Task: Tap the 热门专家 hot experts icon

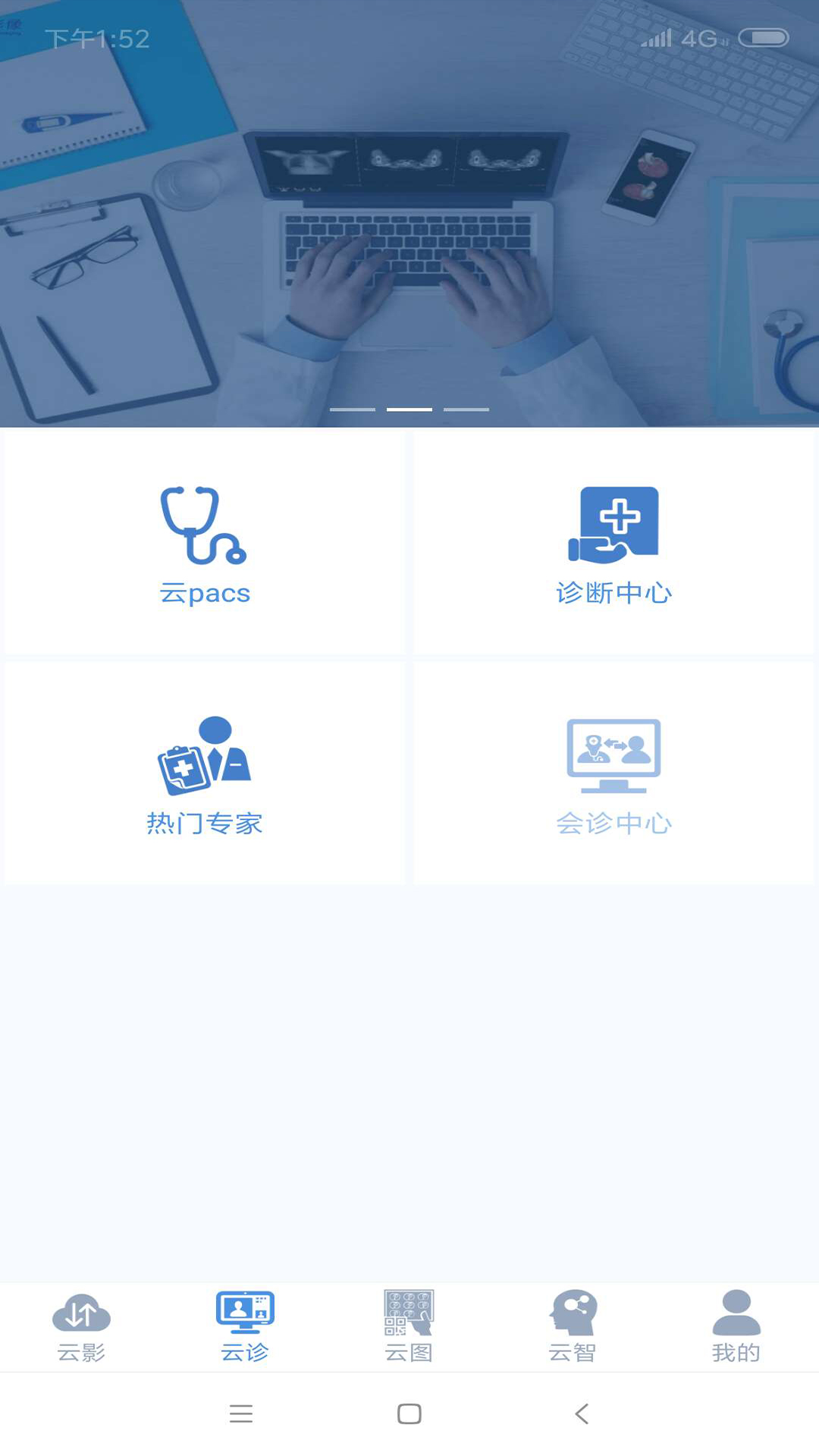Action: click(x=205, y=758)
